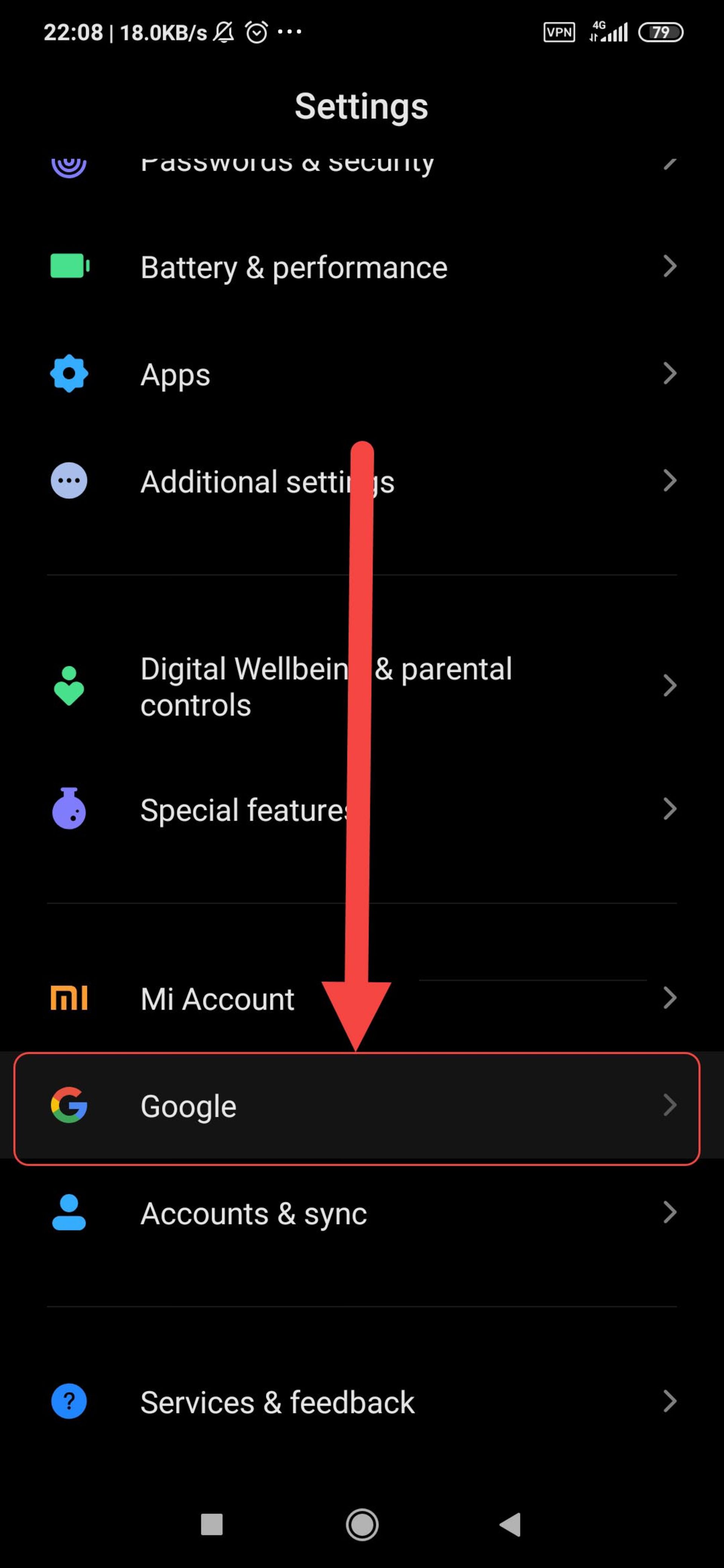The width and height of the screenshot is (724, 1568).
Task: Go to Additional settings
Action: pyautogui.click(x=267, y=481)
